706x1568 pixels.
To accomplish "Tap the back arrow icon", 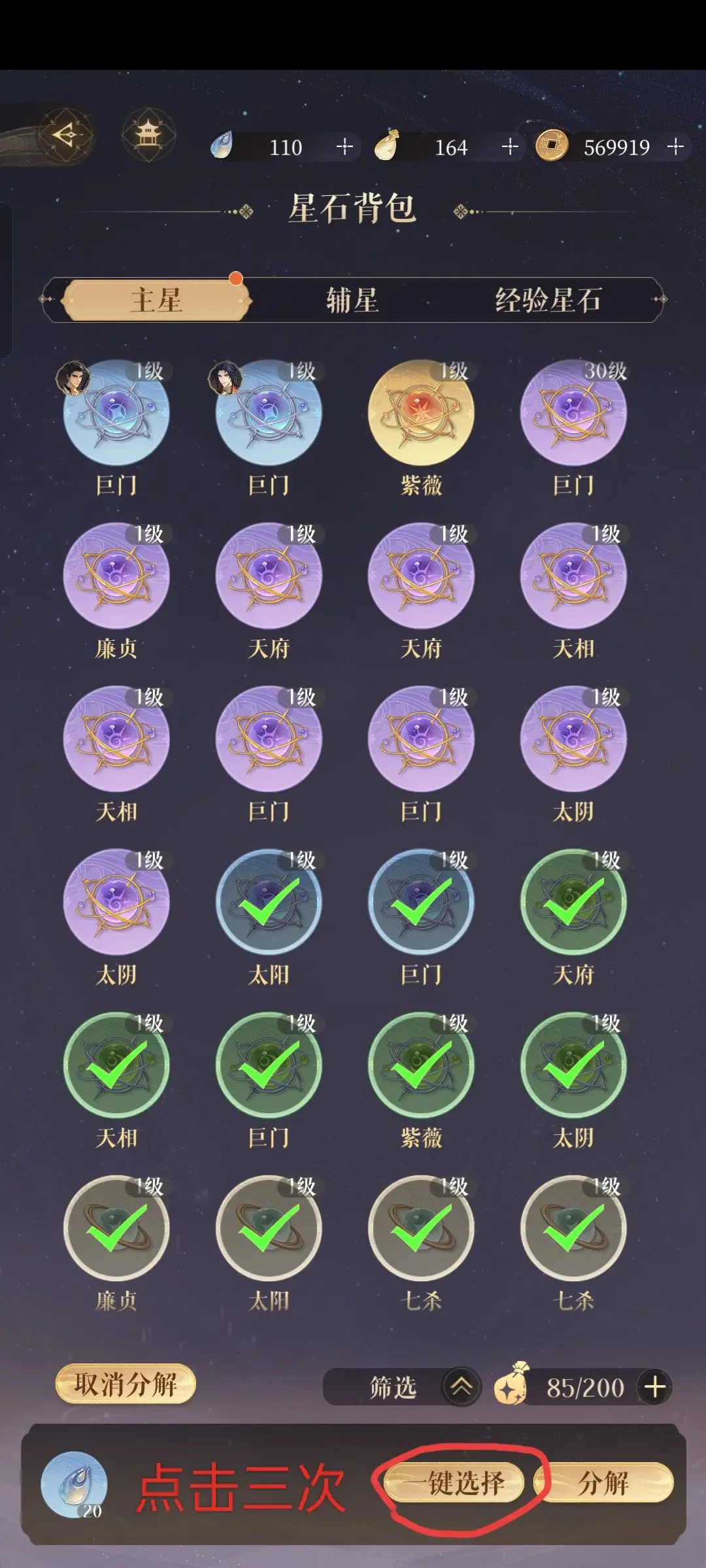I will click(x=67, y=135).
